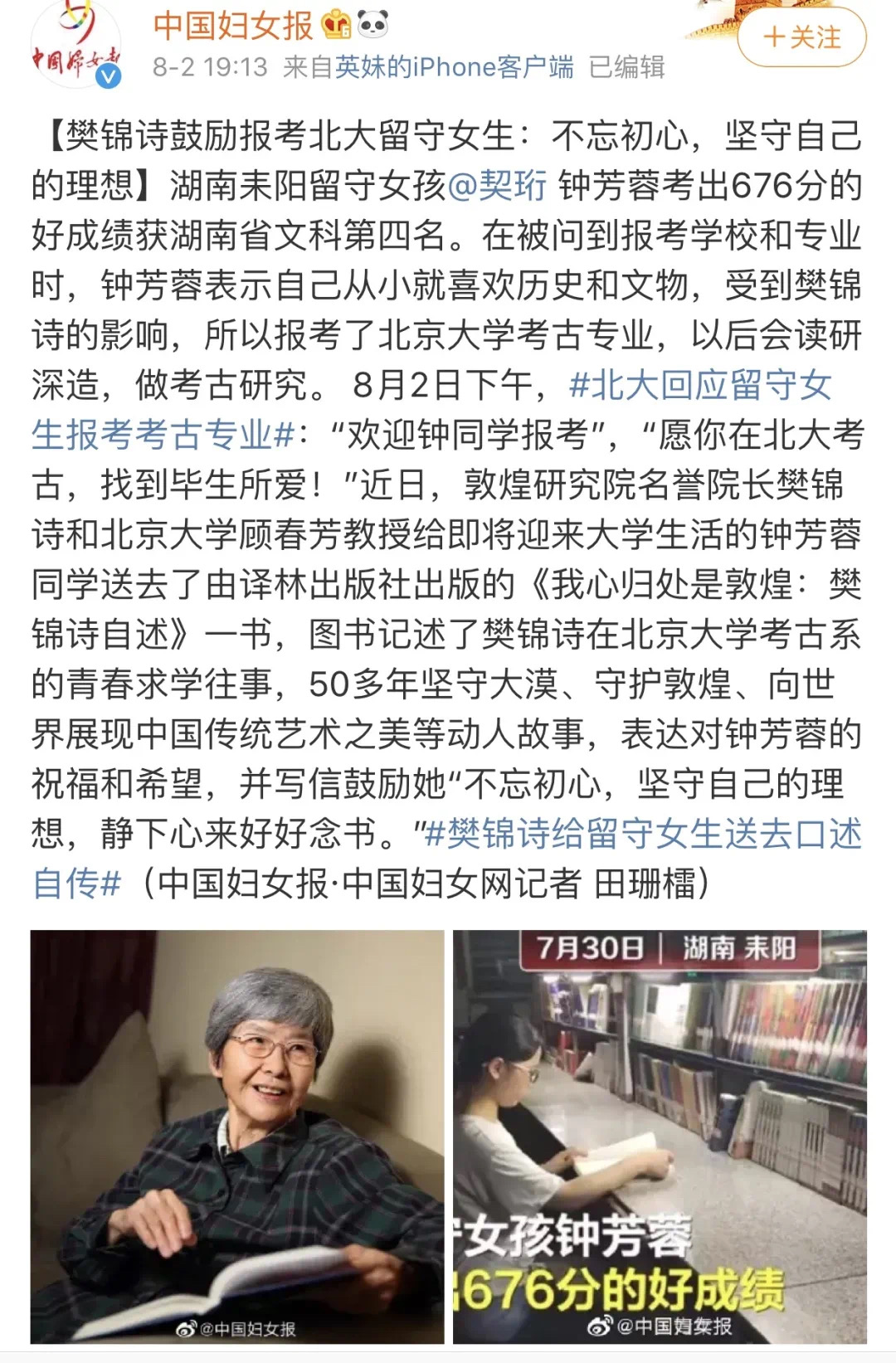View the 676分 library girl image
Image resolution: width=896 pixels, height=1363 pixels.
pyautogui.click(x=660, y=1137)
